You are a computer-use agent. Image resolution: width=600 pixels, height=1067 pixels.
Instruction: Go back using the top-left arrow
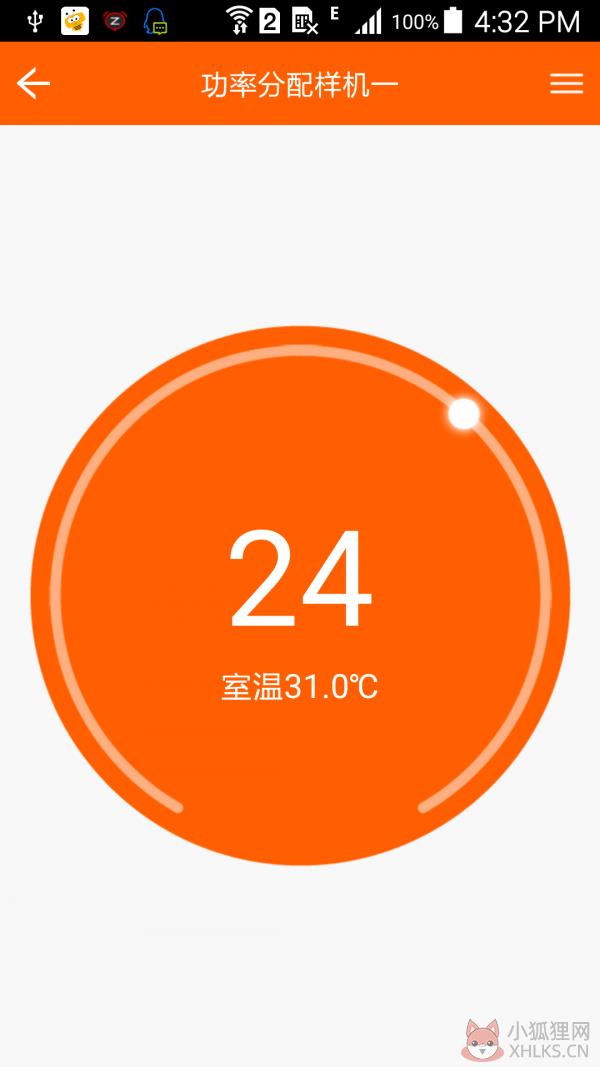(33, 84)
